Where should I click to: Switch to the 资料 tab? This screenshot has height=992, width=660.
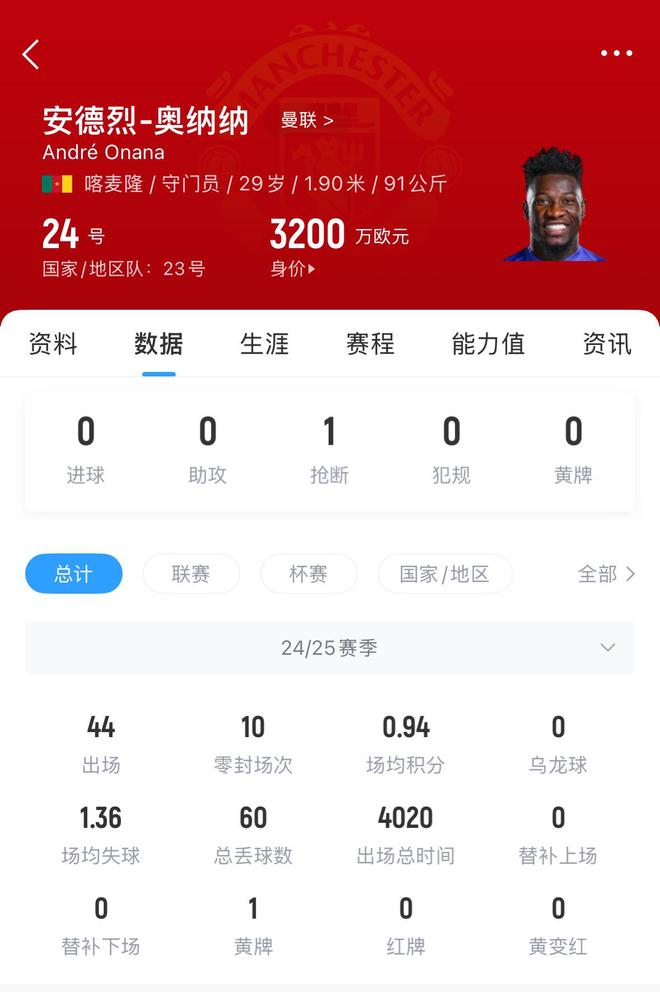point(53,344)
